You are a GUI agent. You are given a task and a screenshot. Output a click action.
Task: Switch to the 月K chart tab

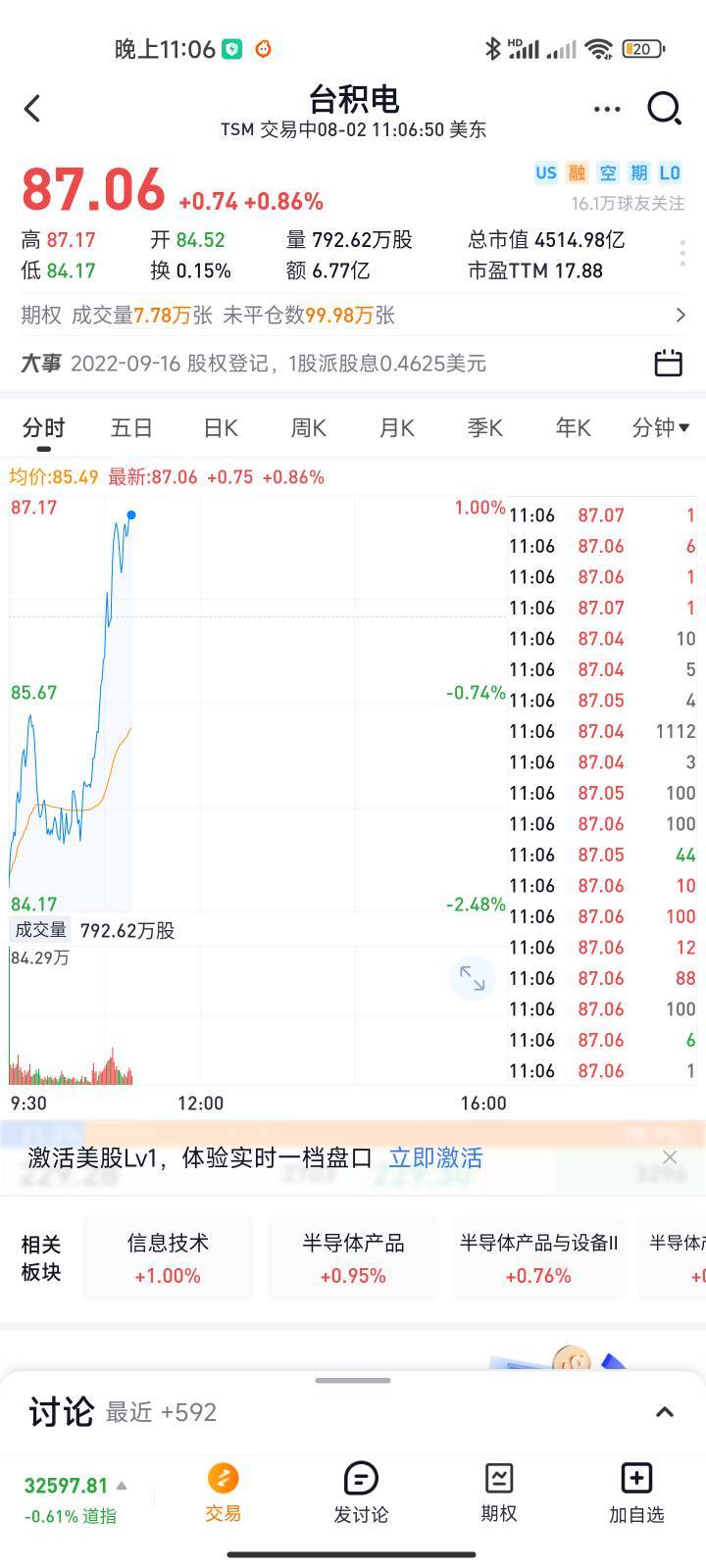(x=397, y=428)
